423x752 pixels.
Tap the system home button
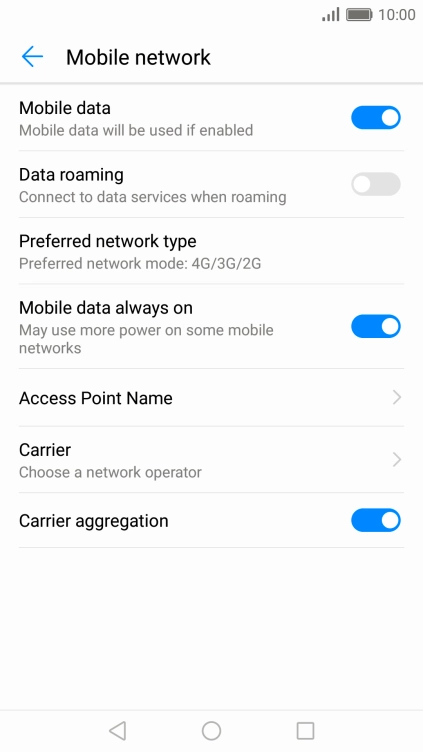click(211, 731)
